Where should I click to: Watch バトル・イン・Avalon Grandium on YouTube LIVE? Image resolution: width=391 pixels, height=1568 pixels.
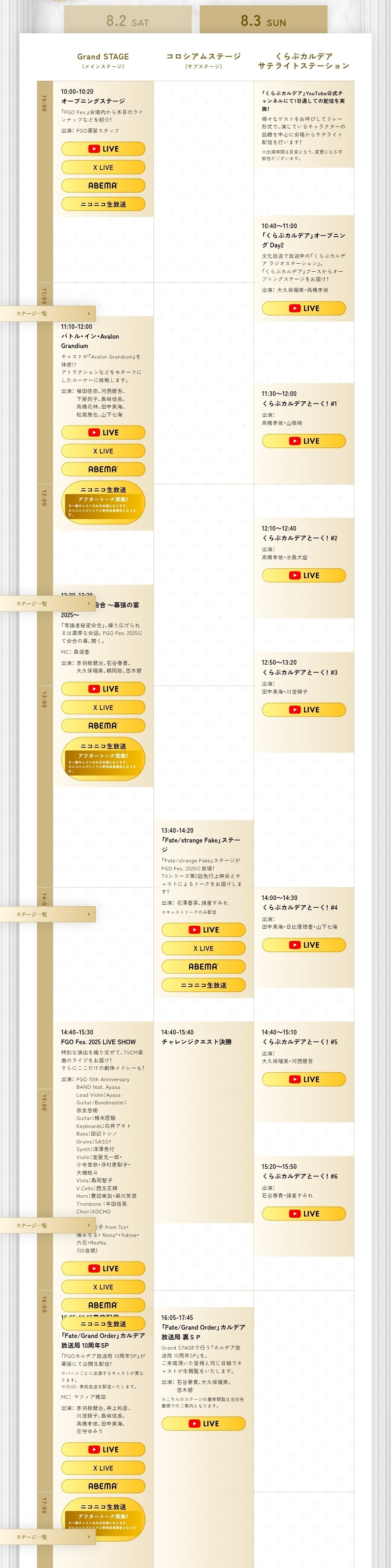(103, 433)
